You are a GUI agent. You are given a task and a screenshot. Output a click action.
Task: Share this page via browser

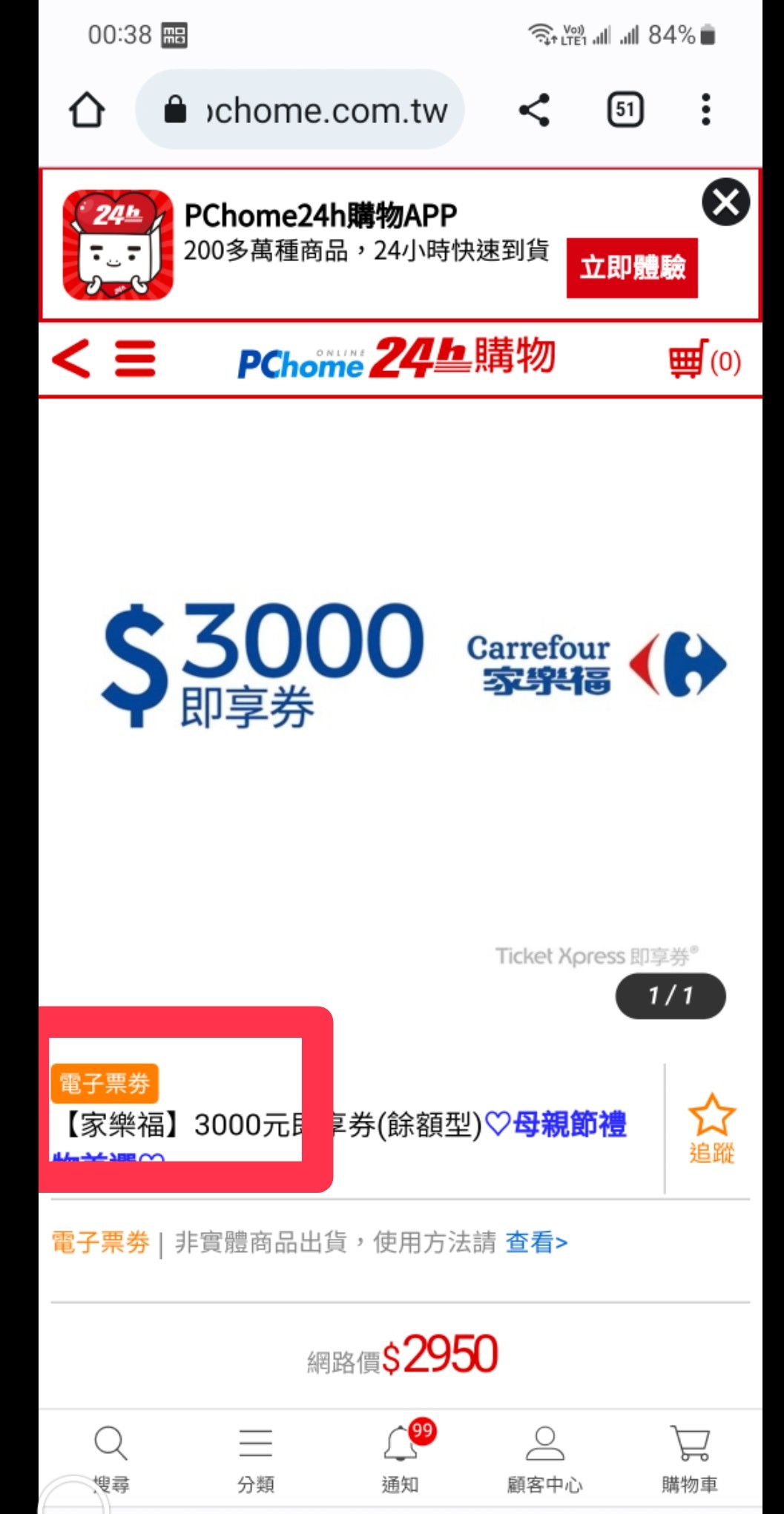pyautogui.click(x=534, y=111)
